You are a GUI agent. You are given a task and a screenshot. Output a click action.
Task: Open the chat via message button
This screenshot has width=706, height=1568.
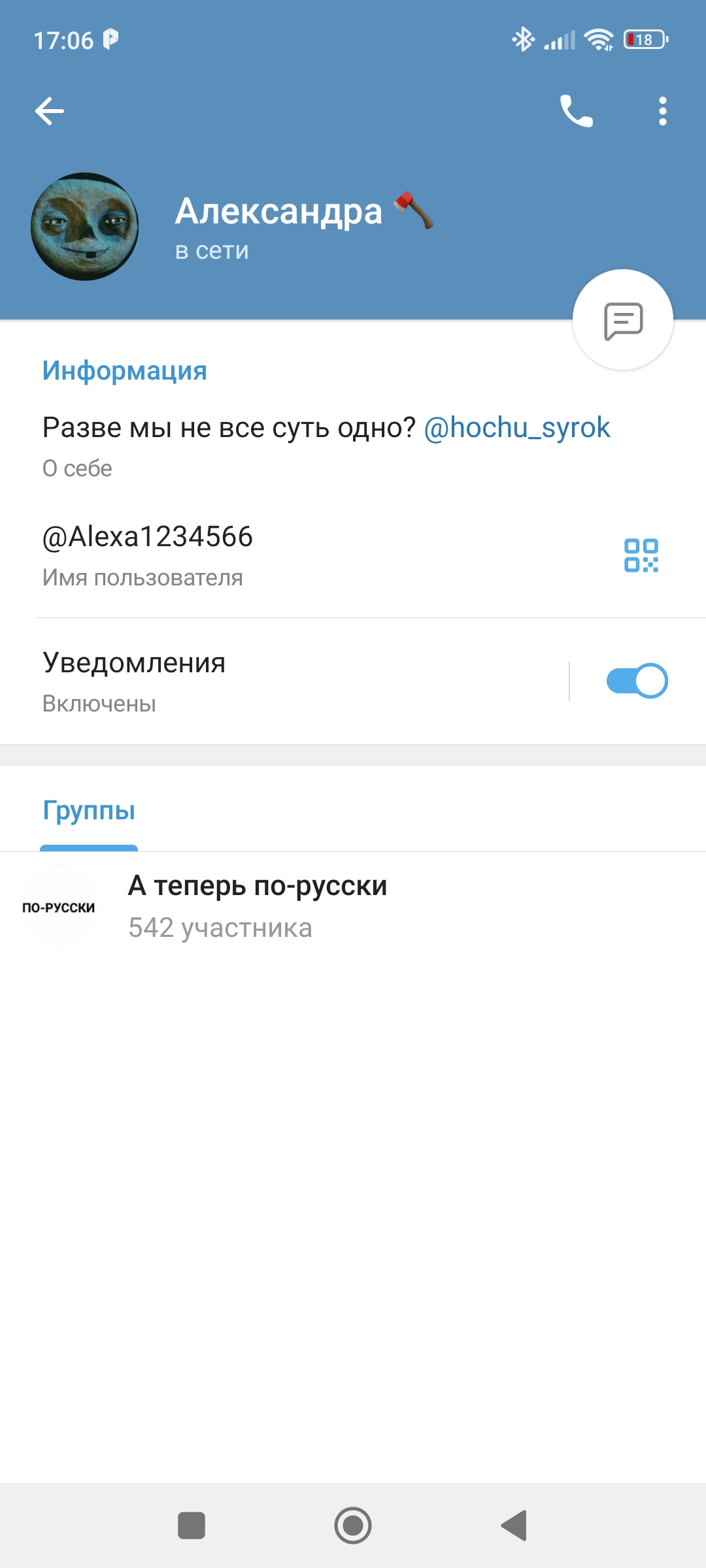coord(622,320)
